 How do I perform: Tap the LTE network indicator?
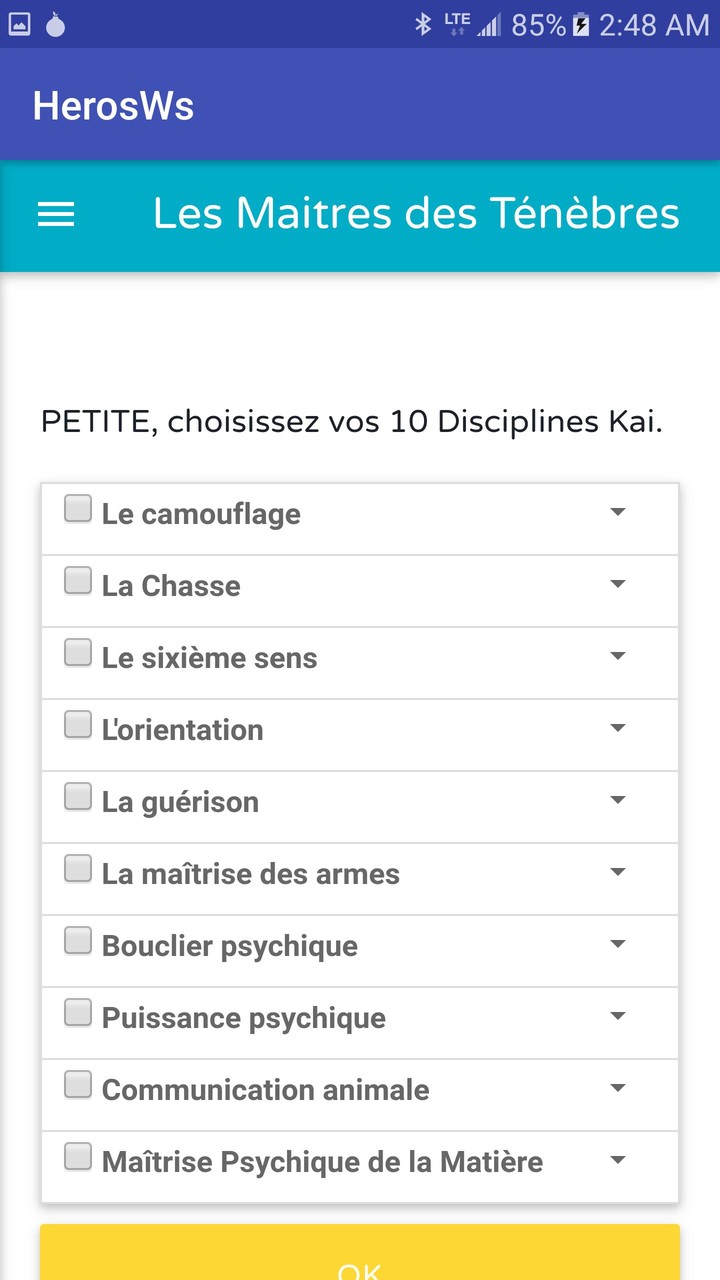(455, 22)
